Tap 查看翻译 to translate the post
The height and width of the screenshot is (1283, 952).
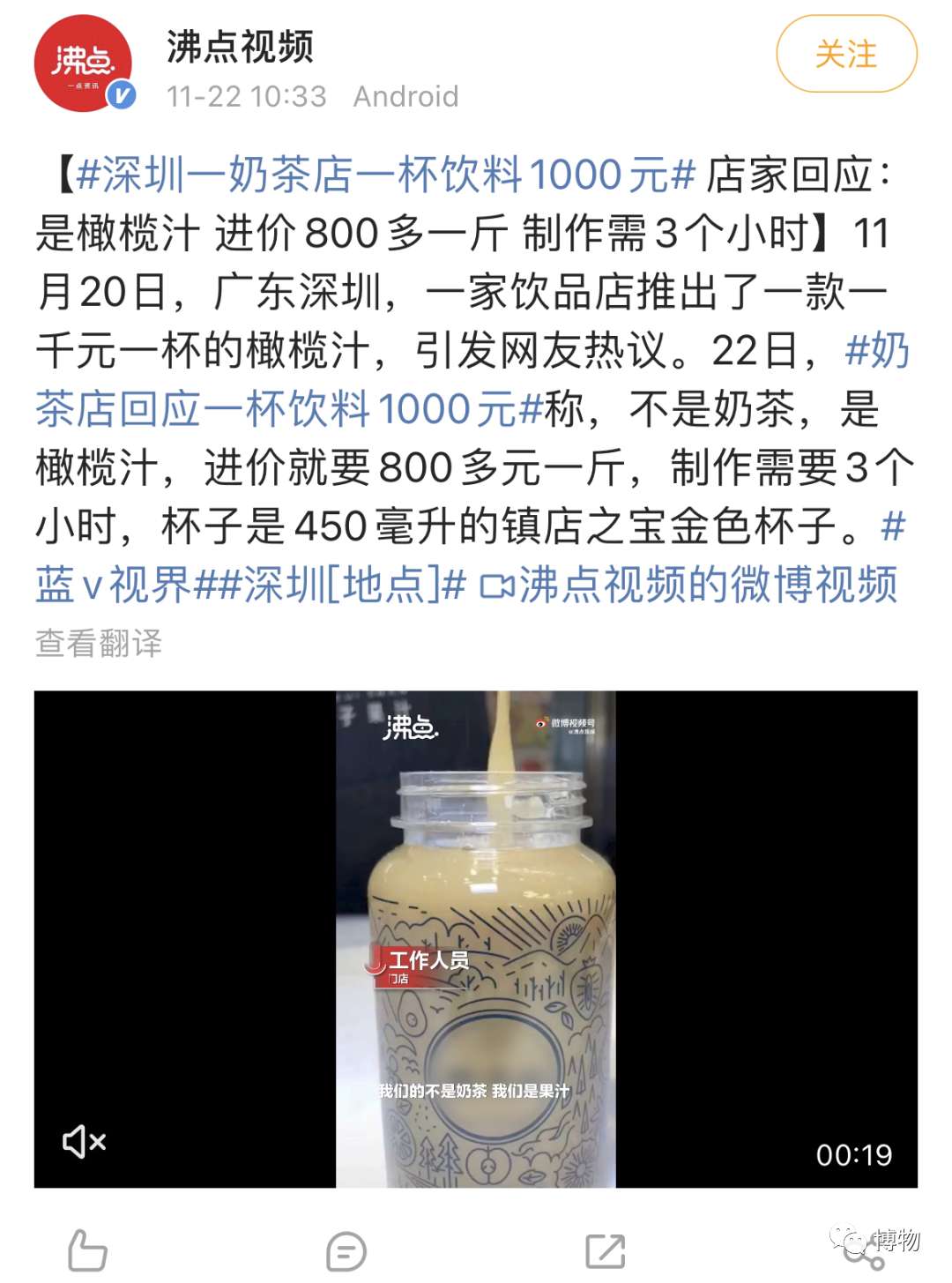tap(99, 643)
